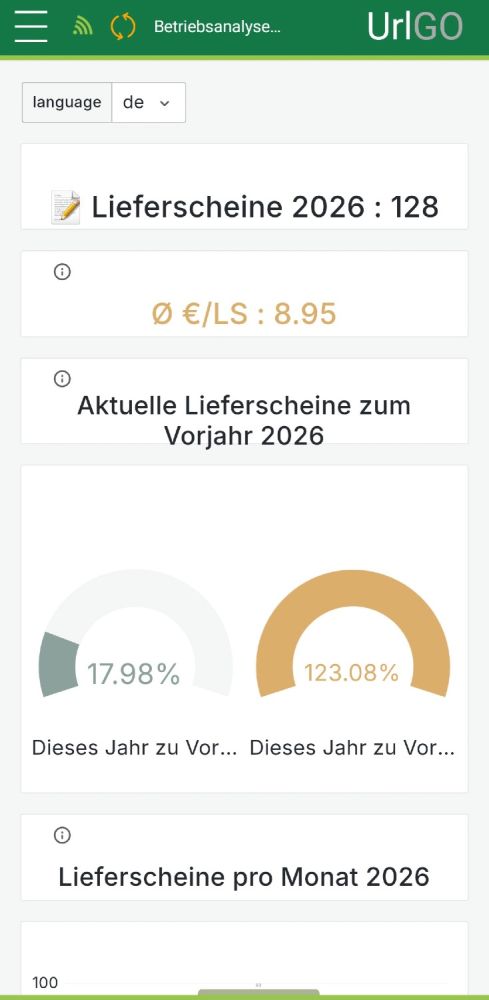Tap the green connection signal icon

tap(82, 27)
